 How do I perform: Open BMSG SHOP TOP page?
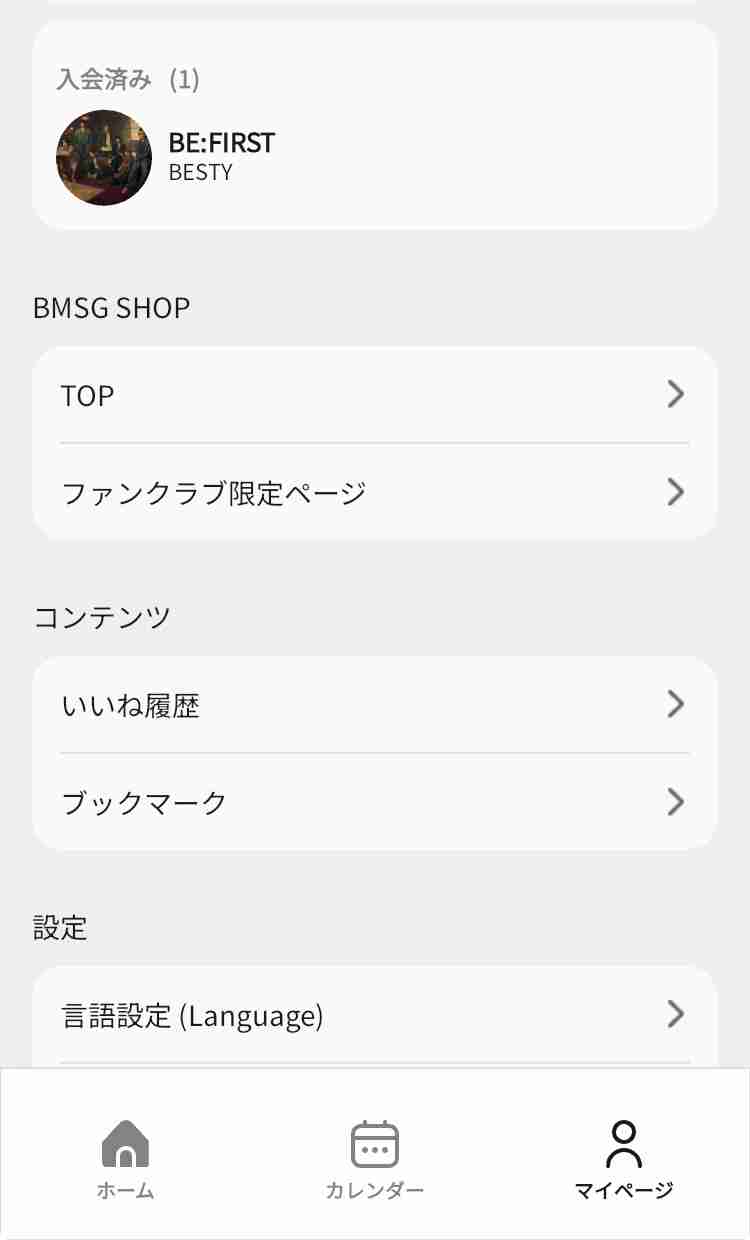coord(375,395)
